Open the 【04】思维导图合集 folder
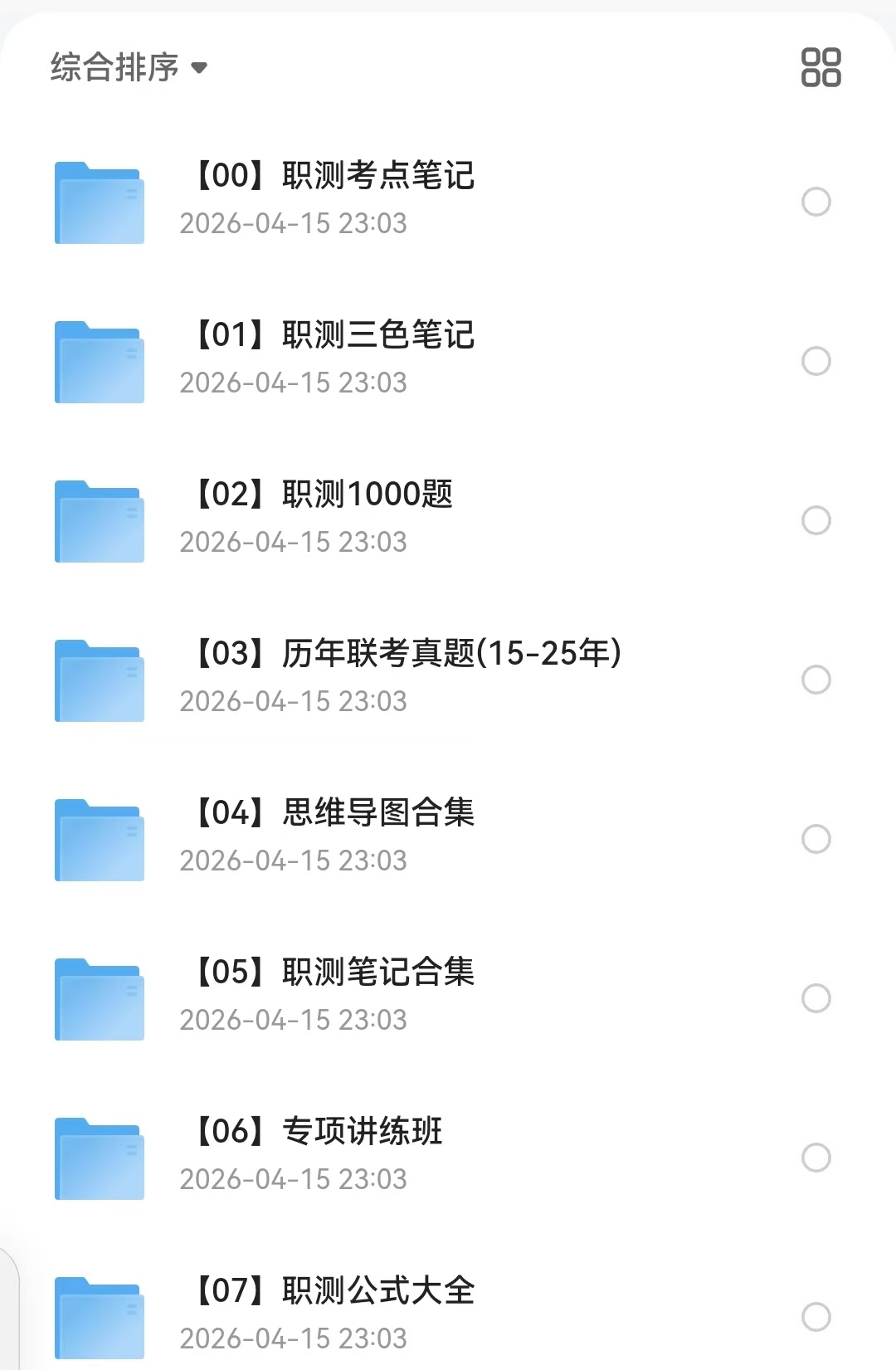This screenshot has height=1370, width=896. tap(335, 813)
